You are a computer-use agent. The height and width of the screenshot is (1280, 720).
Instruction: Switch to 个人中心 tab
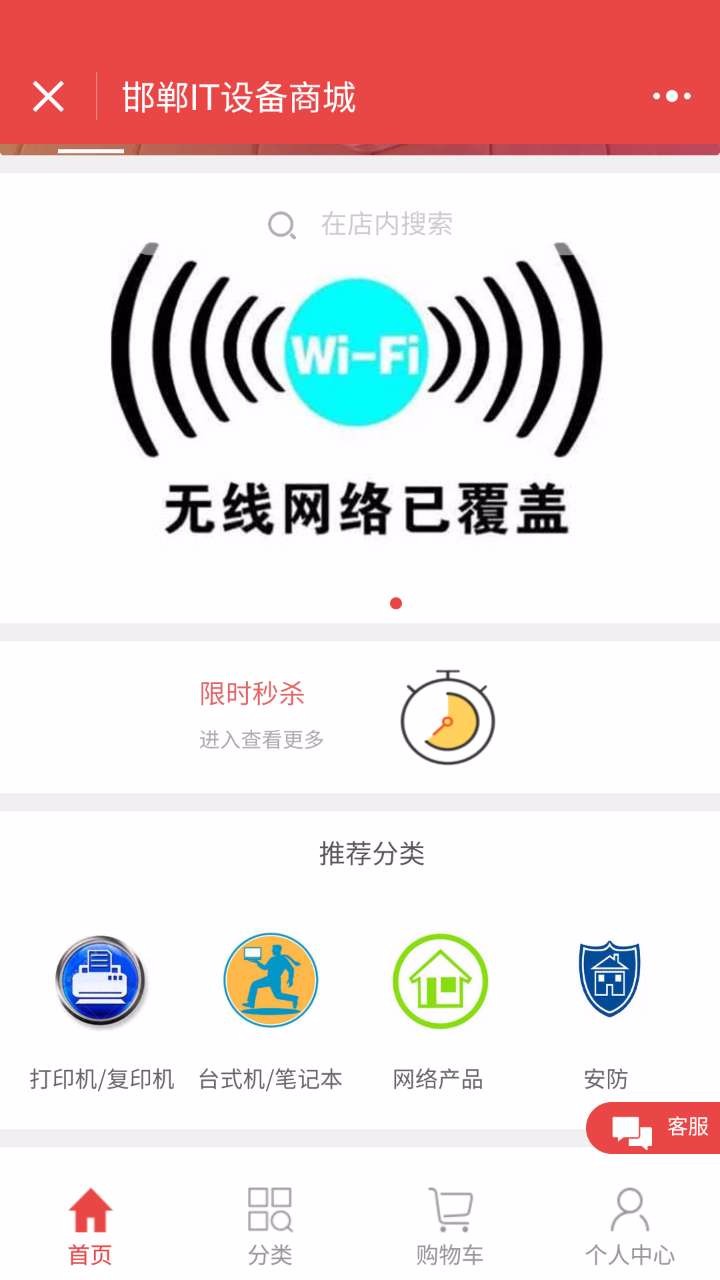pyautogui.click(x=630, y=1226)
